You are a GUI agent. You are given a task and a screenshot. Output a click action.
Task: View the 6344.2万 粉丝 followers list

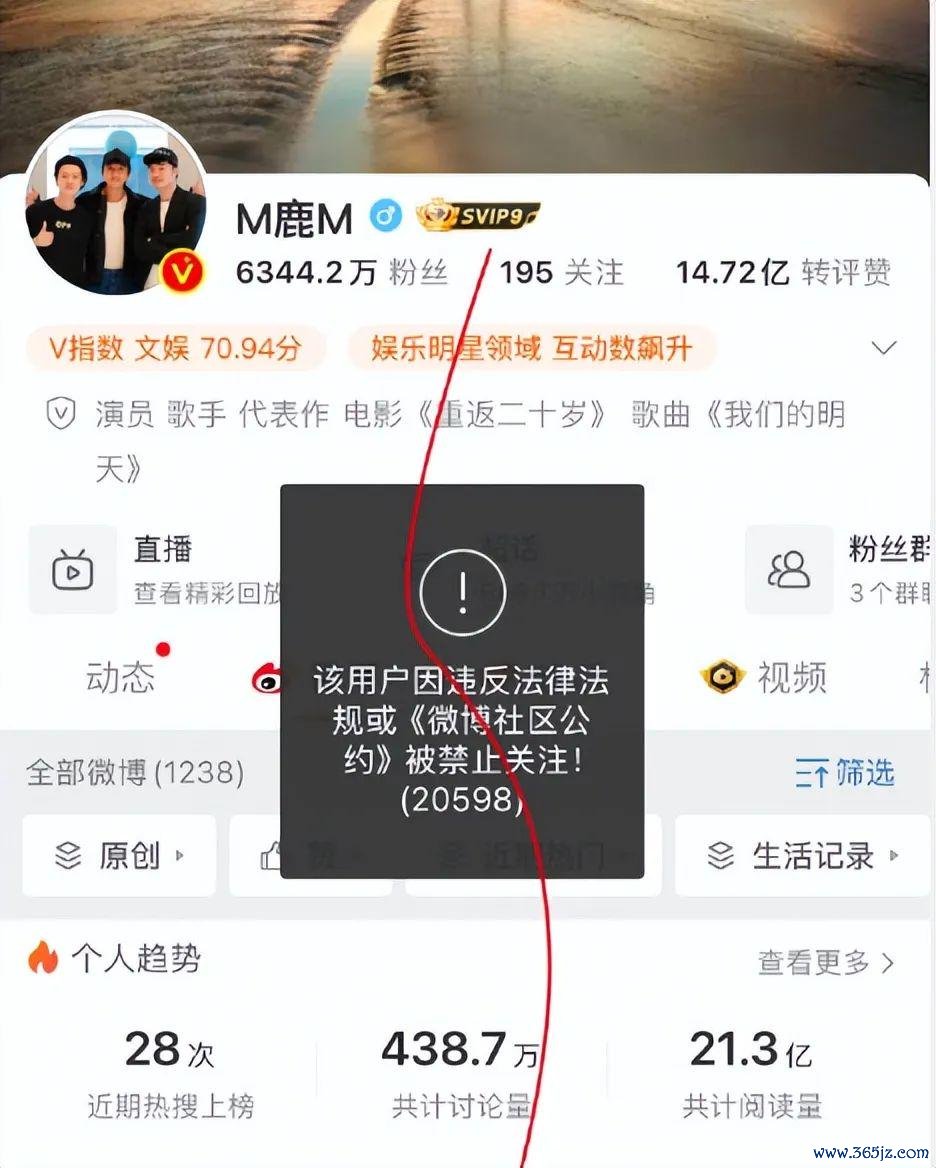tap(340, 272)
